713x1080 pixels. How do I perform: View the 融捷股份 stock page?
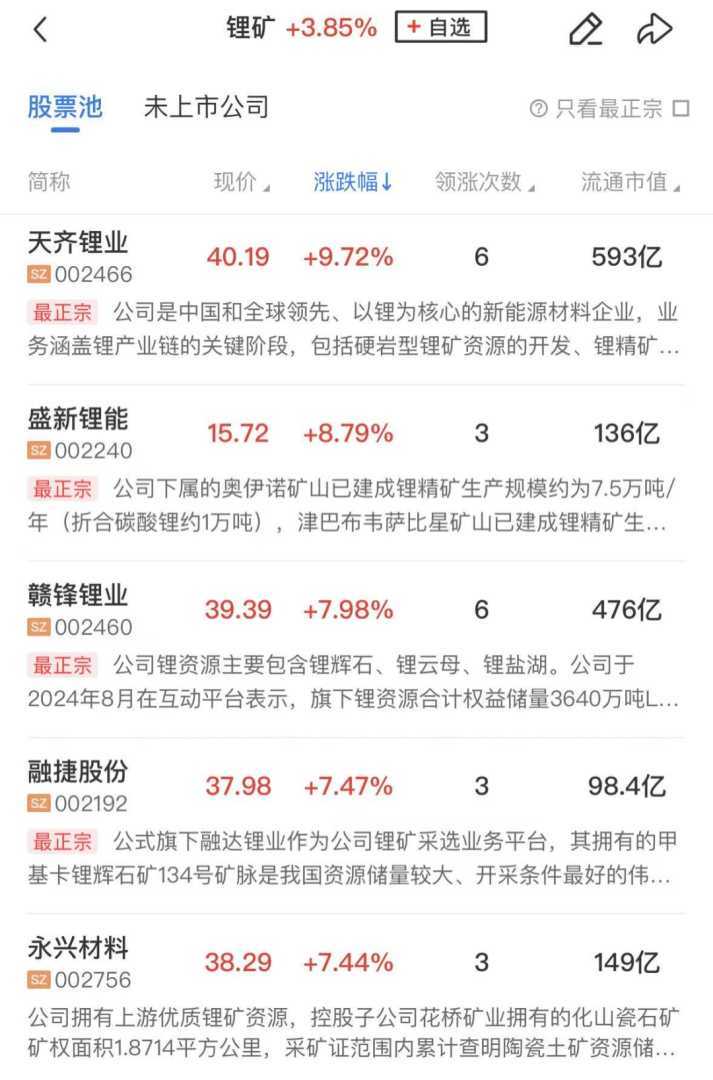[x=78, y=771]
